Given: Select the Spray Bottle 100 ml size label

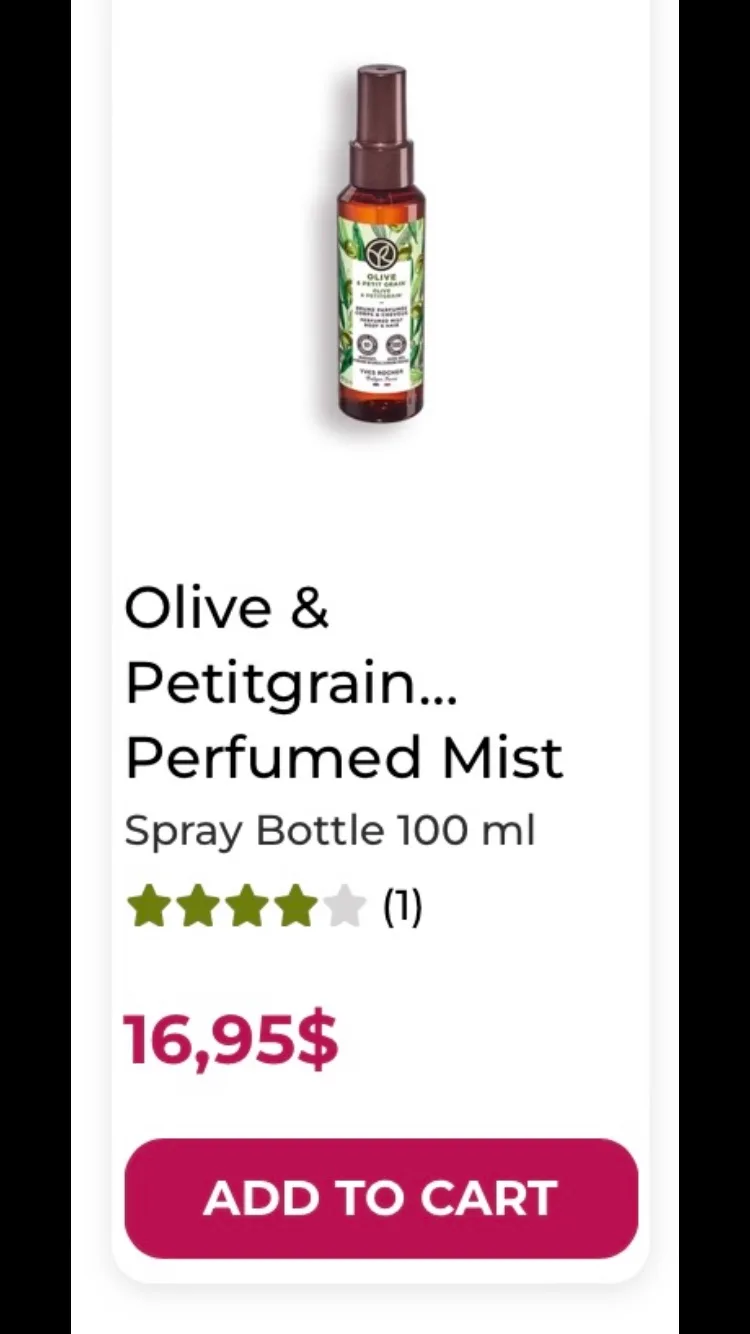Looking at the screenshot, I should (331, 830).
